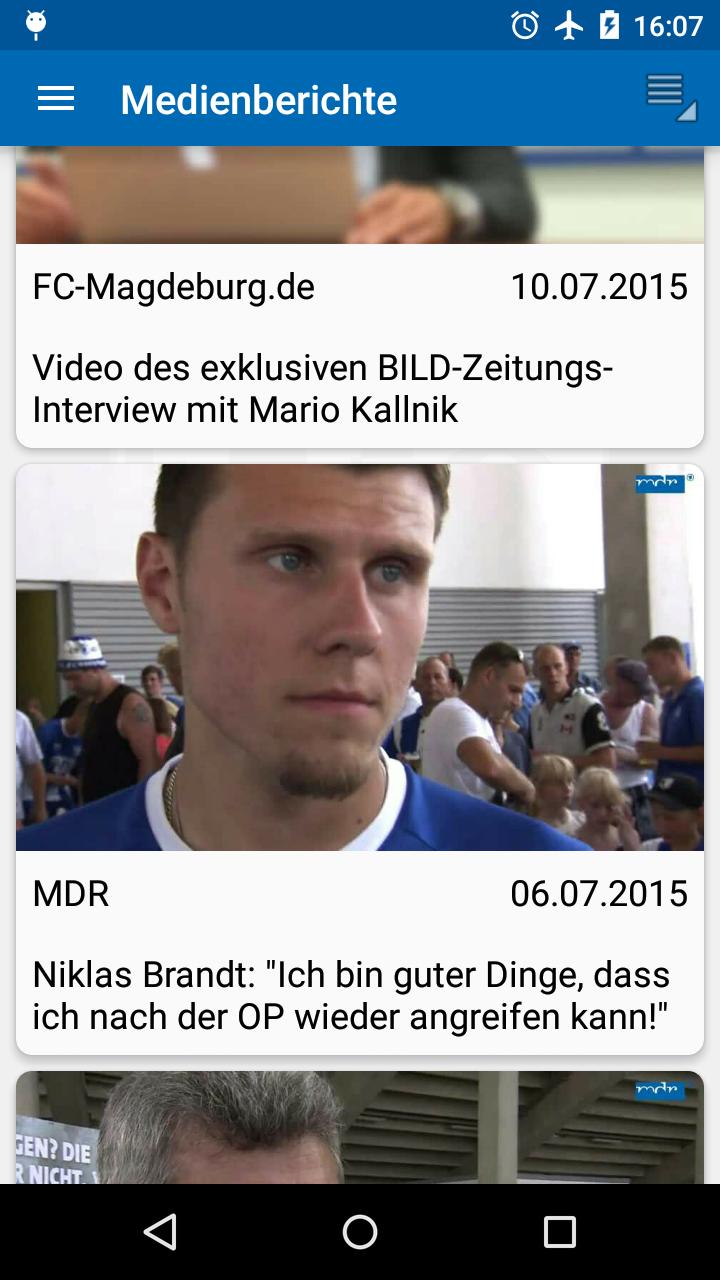Click the Android debug icon in status bar

pos(37,25)
